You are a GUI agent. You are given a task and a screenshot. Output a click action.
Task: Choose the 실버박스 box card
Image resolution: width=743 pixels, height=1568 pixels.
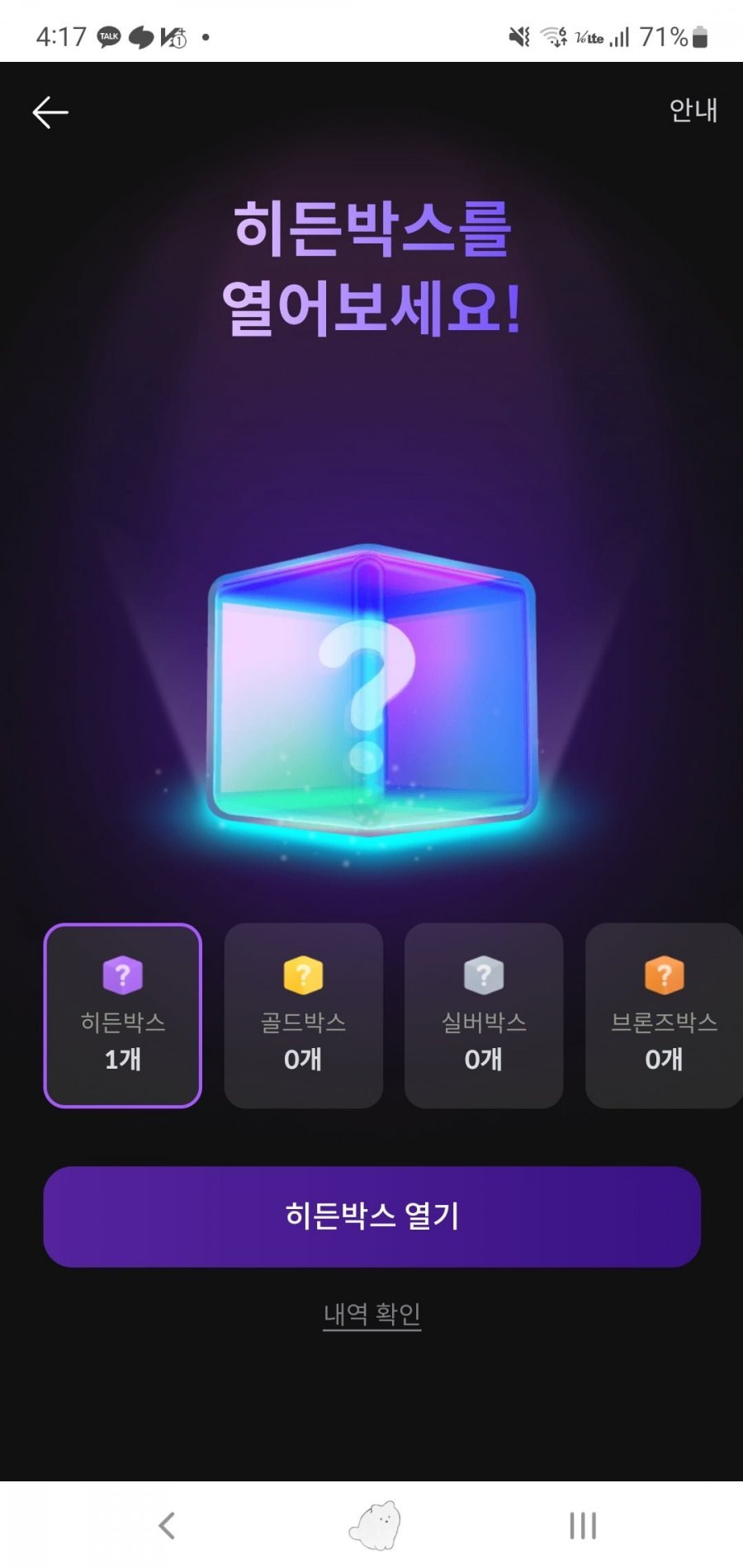[x=484, y=1015]
